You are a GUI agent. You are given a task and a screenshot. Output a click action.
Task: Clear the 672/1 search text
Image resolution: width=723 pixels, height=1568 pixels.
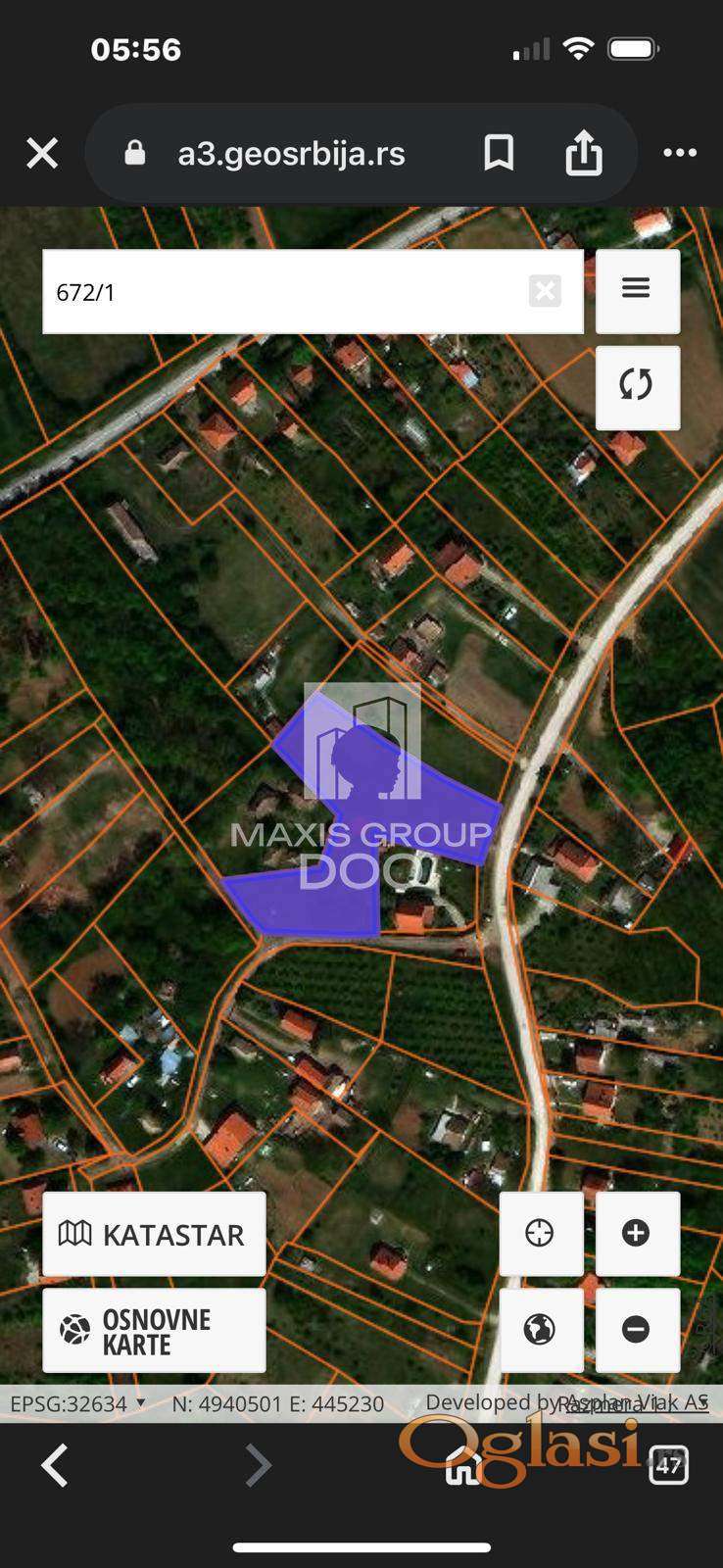(545, 291)
